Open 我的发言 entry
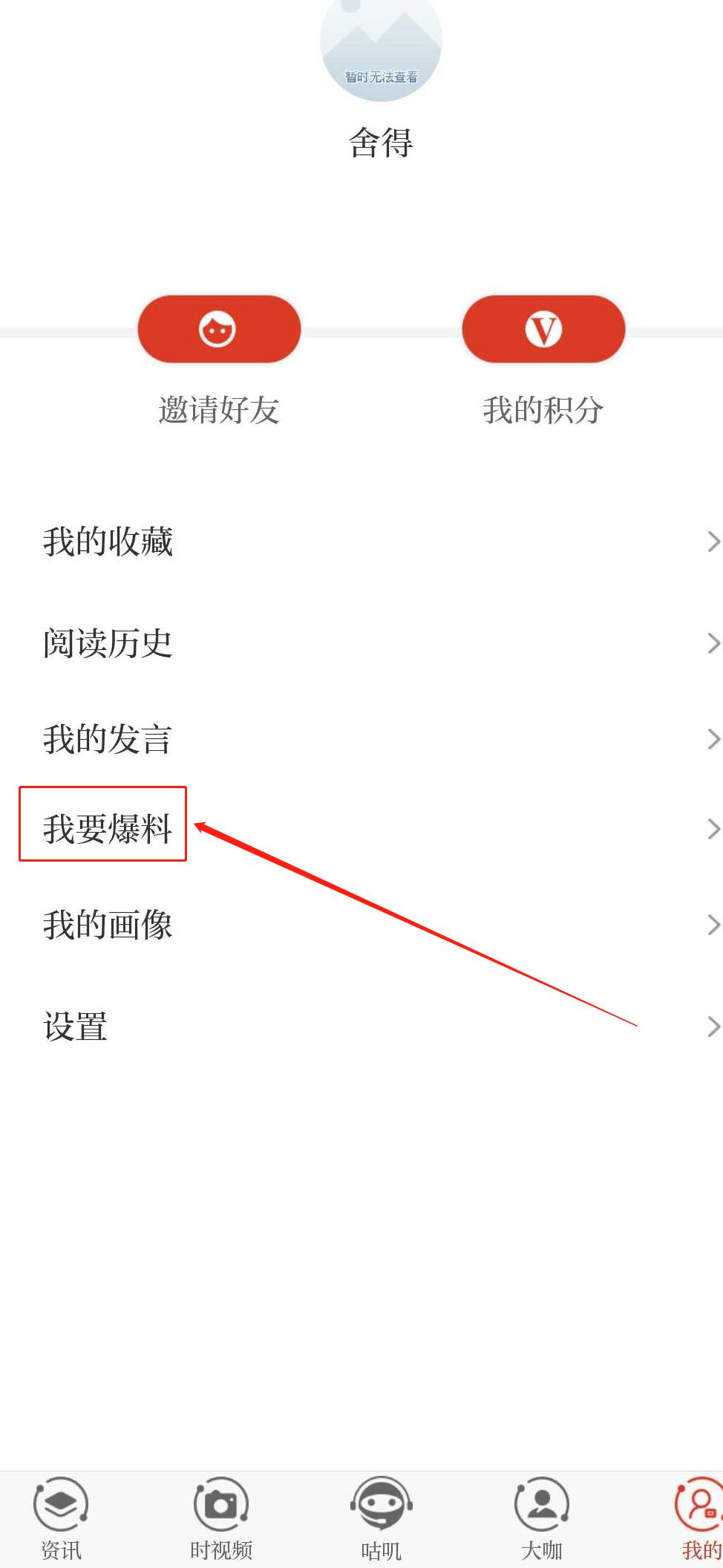 pos(108,739)
